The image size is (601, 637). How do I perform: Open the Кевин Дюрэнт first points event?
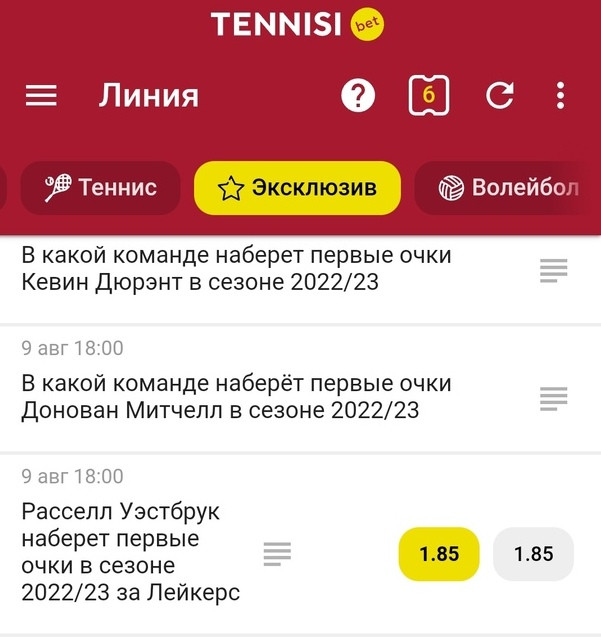coord(236,269)
